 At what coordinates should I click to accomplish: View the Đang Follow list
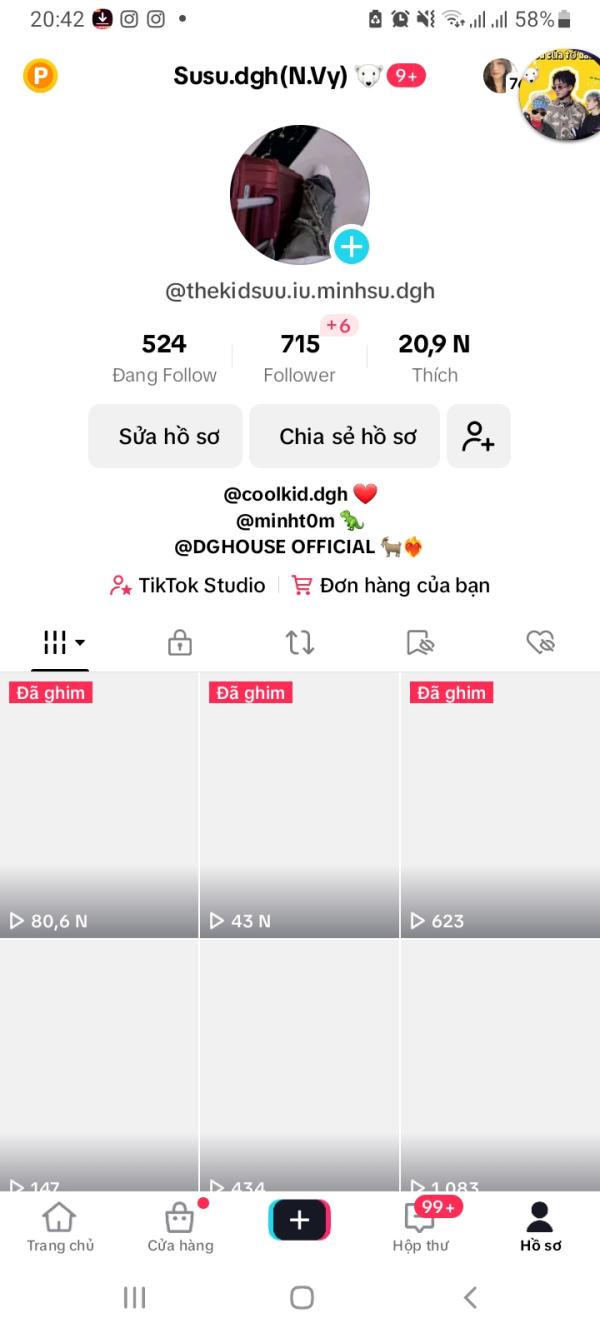[x=164, y=359]
